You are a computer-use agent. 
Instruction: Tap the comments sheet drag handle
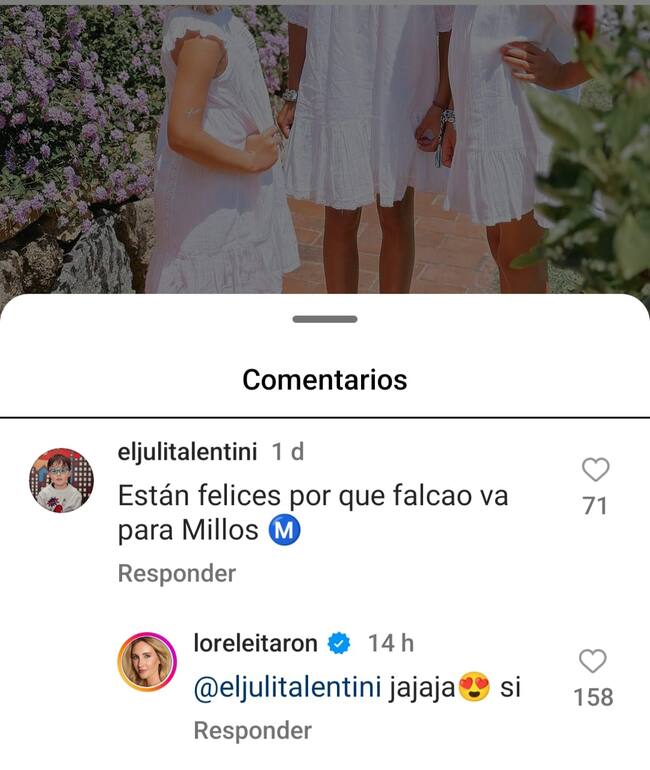click(325, 319)
